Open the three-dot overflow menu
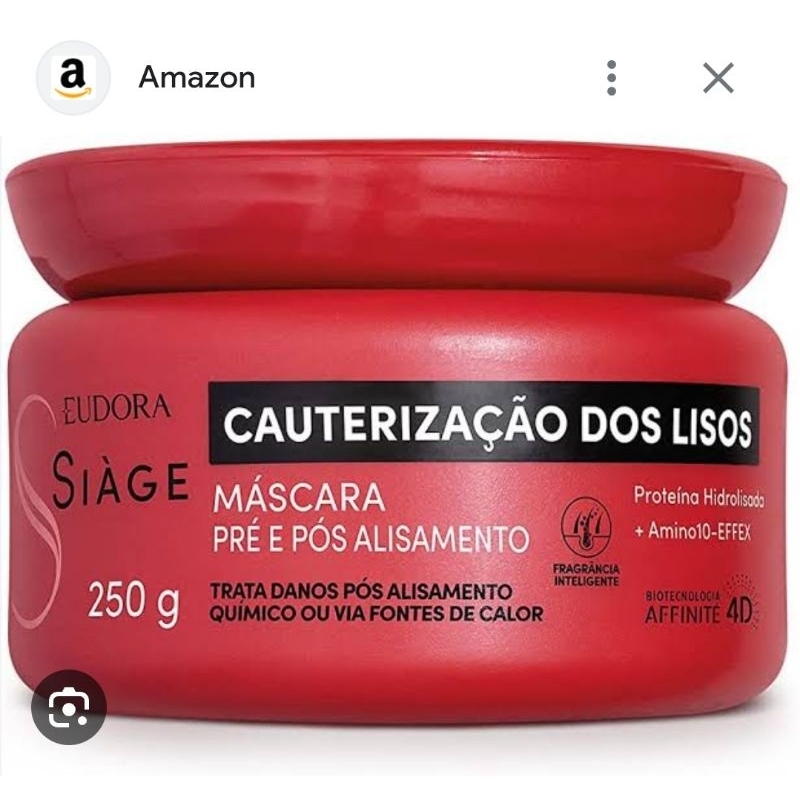Viewport: 800px width, 800px height. pos(611,78)
